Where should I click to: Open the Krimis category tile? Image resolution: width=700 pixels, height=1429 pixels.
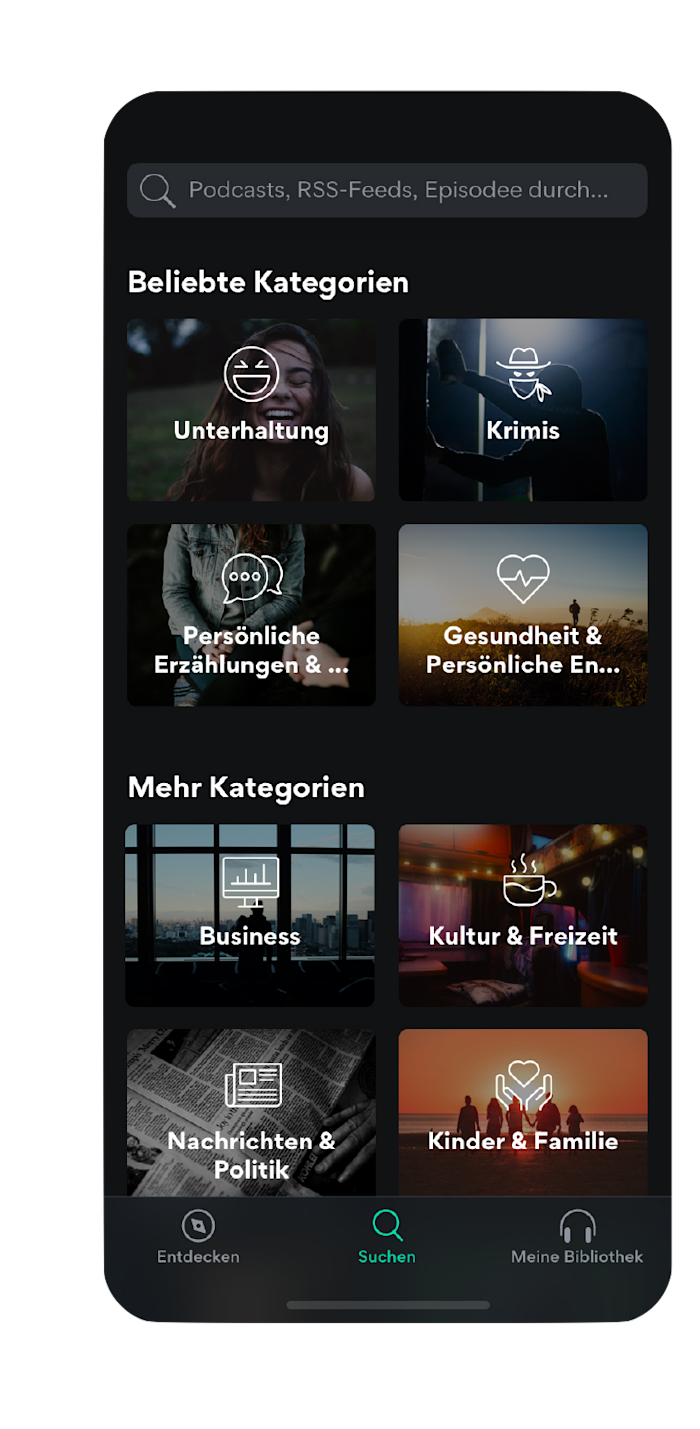pos(523,410)
